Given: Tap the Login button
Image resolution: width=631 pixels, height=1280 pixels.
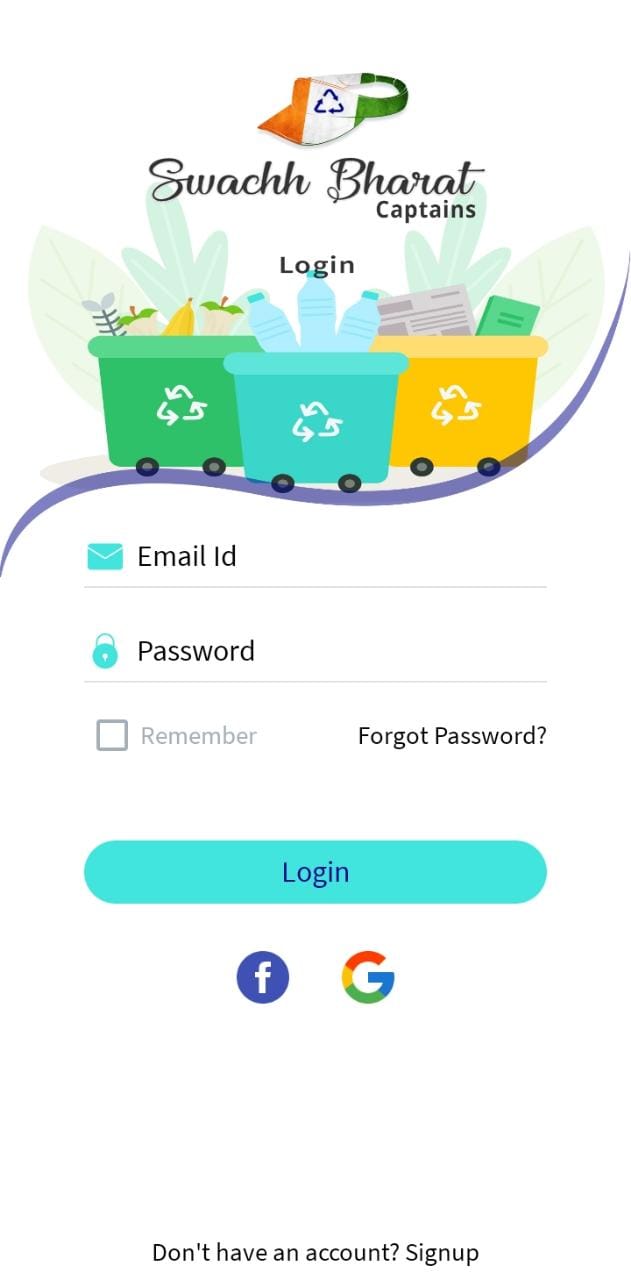Looking at the screenshot, I should pyautogui.click(x=315, y=872).
